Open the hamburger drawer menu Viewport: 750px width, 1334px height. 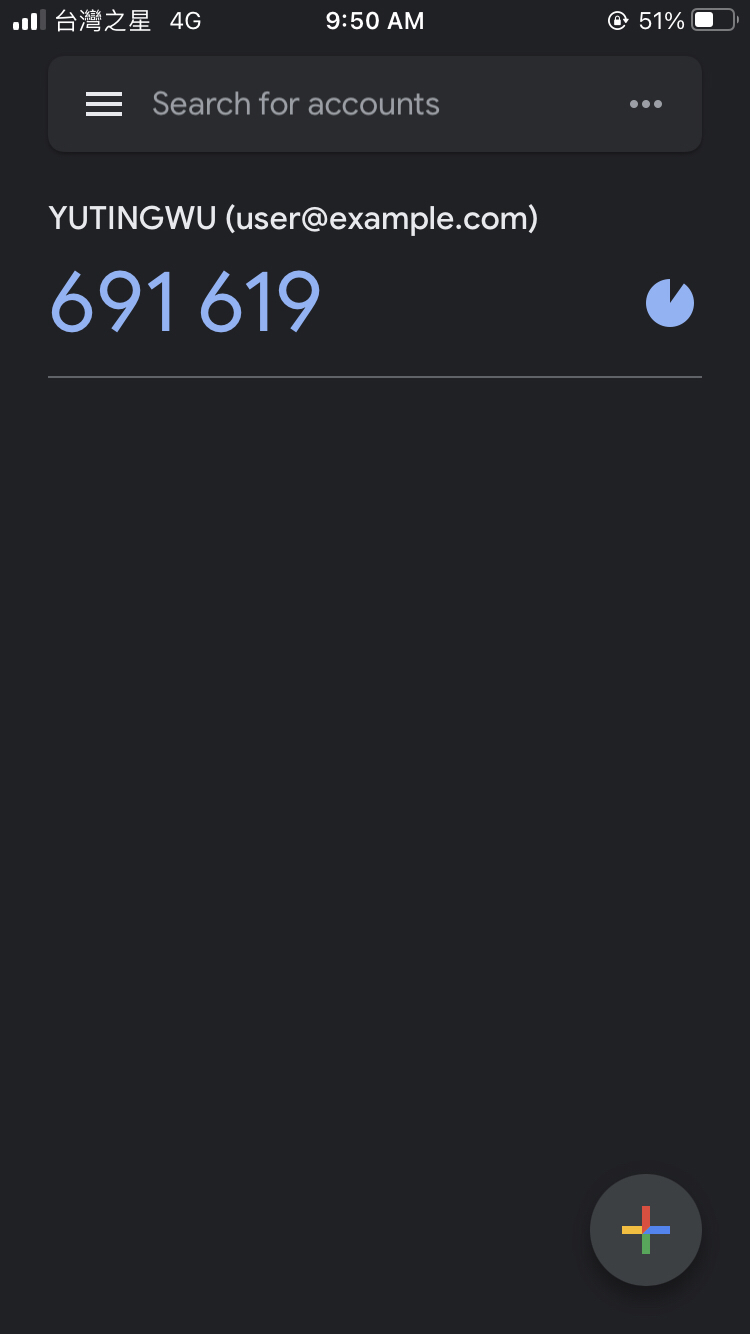(104, 104)
